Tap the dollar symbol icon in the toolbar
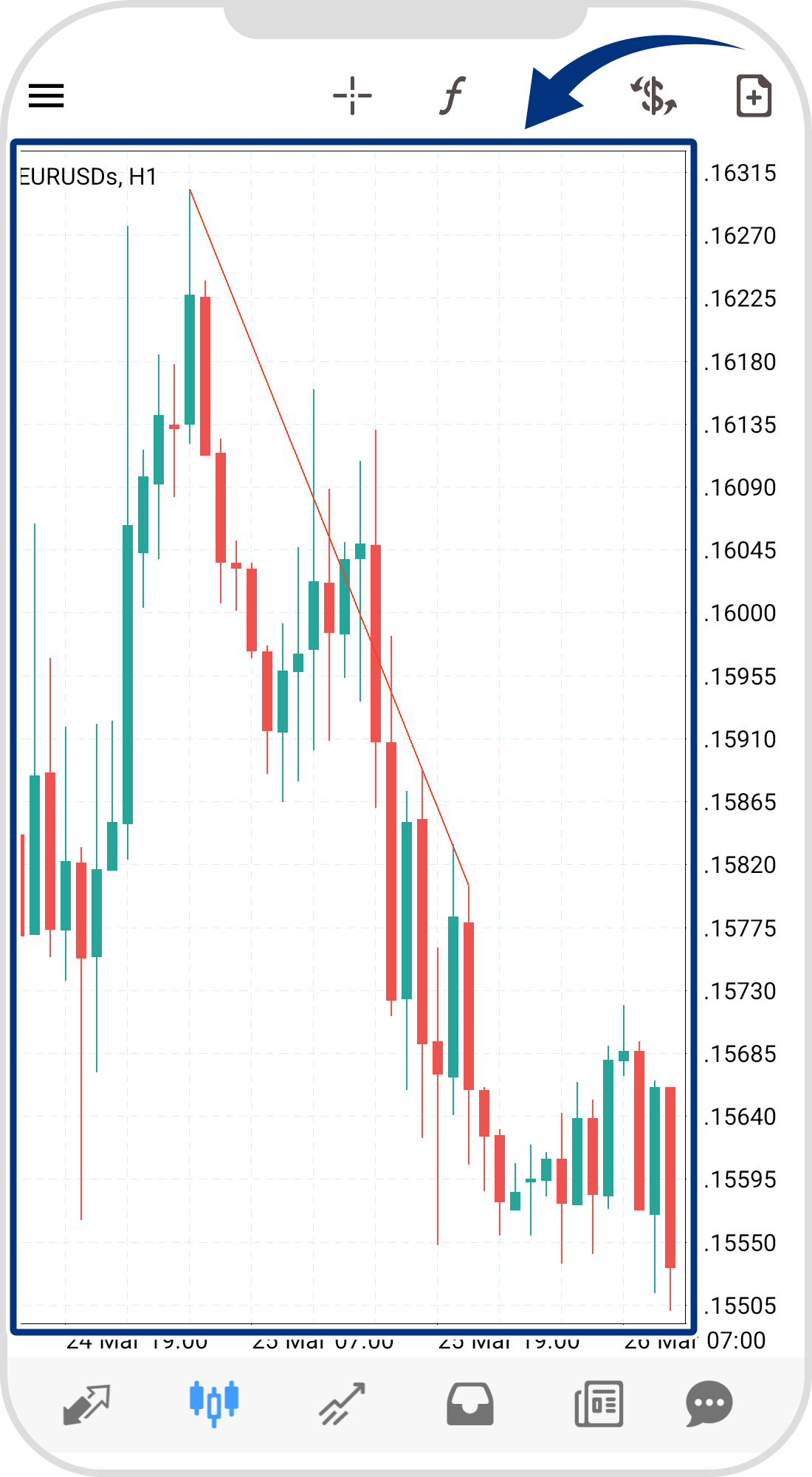812x1477 pixels. tap(654, 96)
